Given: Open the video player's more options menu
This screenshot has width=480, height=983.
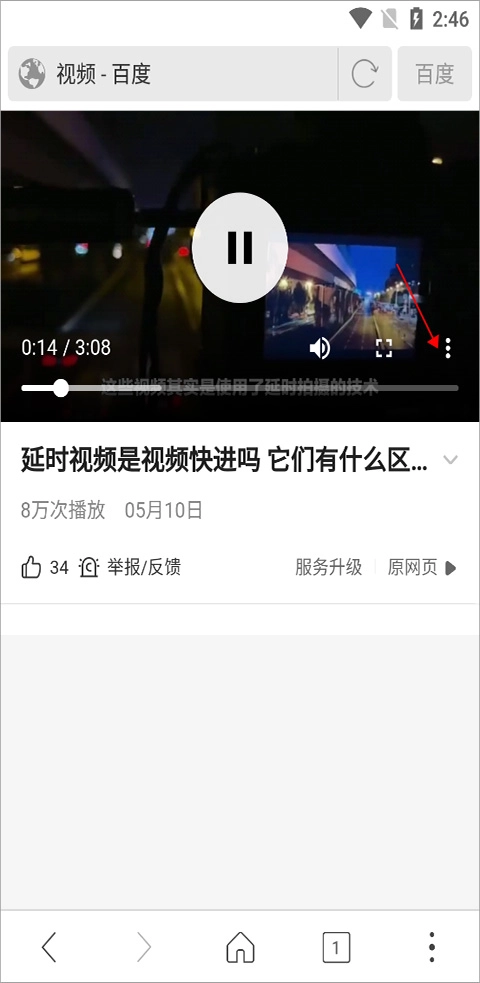Looking at the screenshot, I should pyautogui.click(x=447, y=348).
